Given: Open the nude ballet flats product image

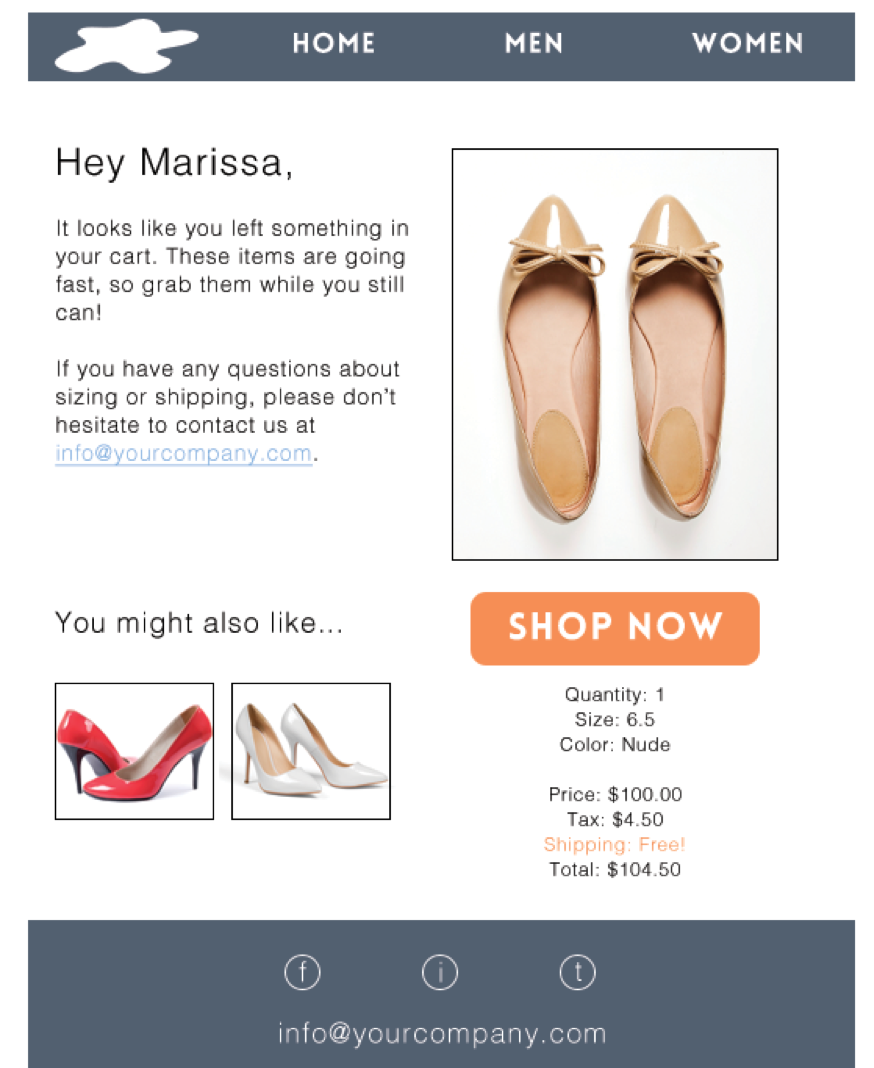Looking at the screenshot, I should point(615,354).
